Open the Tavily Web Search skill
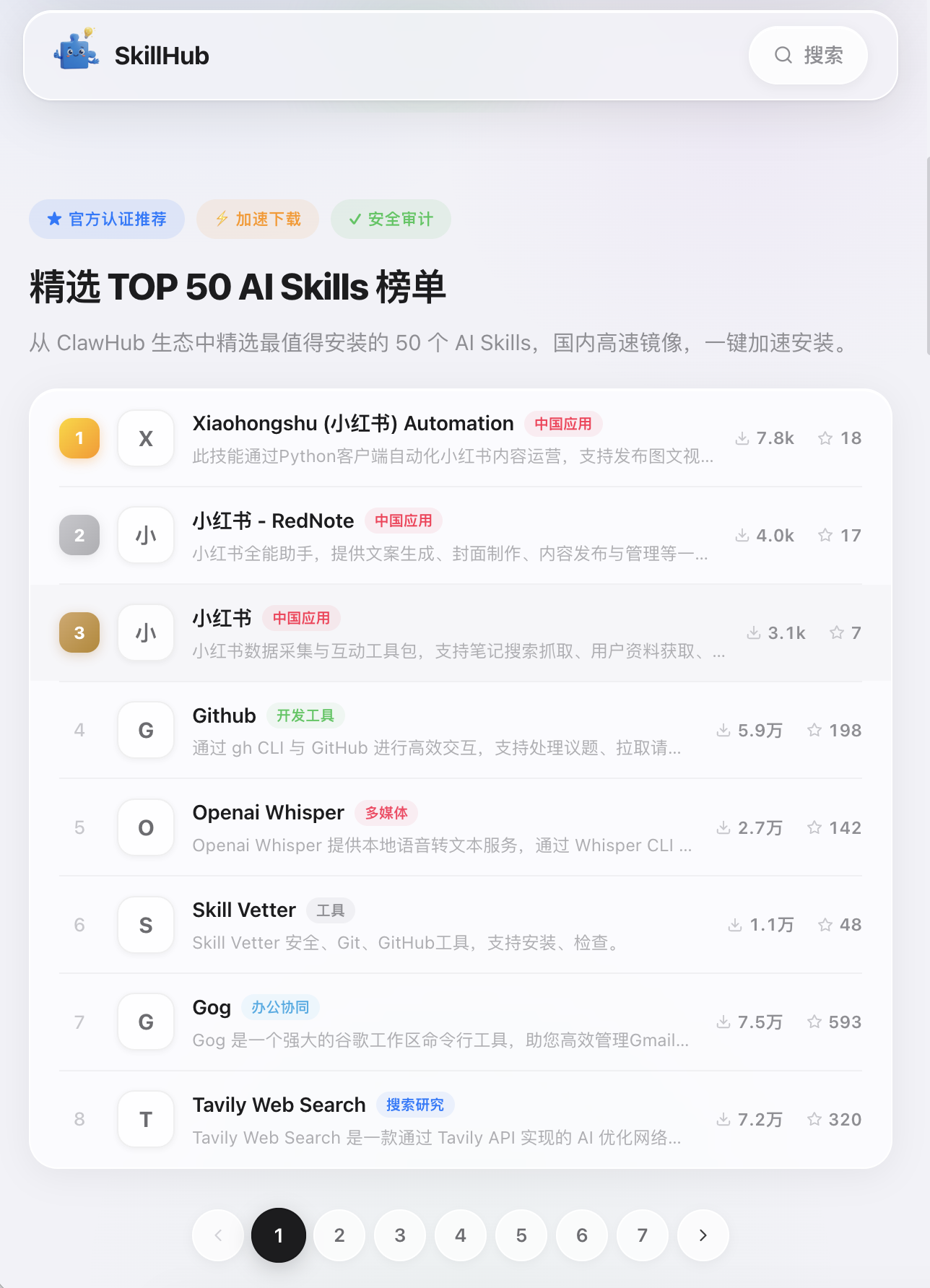Viewport: 930px width, 1288px height. [x=279, y=1105]
